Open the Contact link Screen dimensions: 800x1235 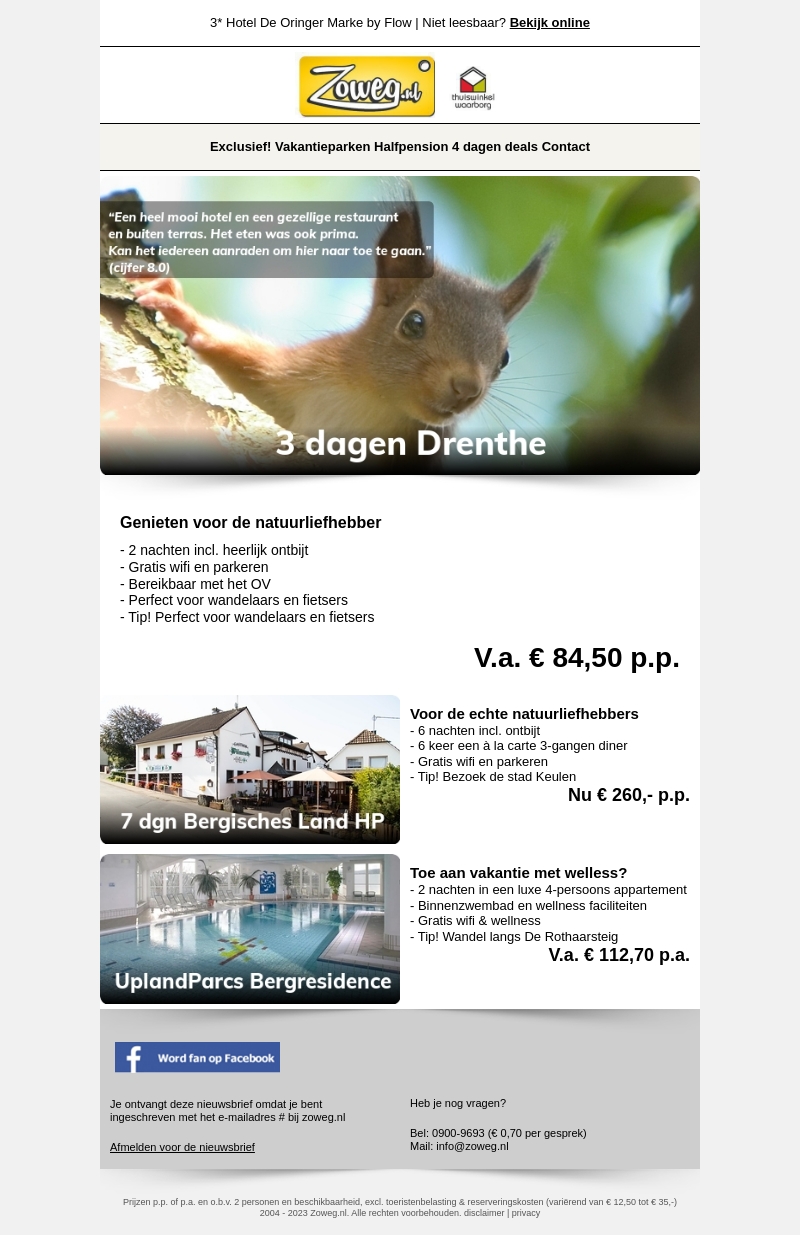(566, 147)
